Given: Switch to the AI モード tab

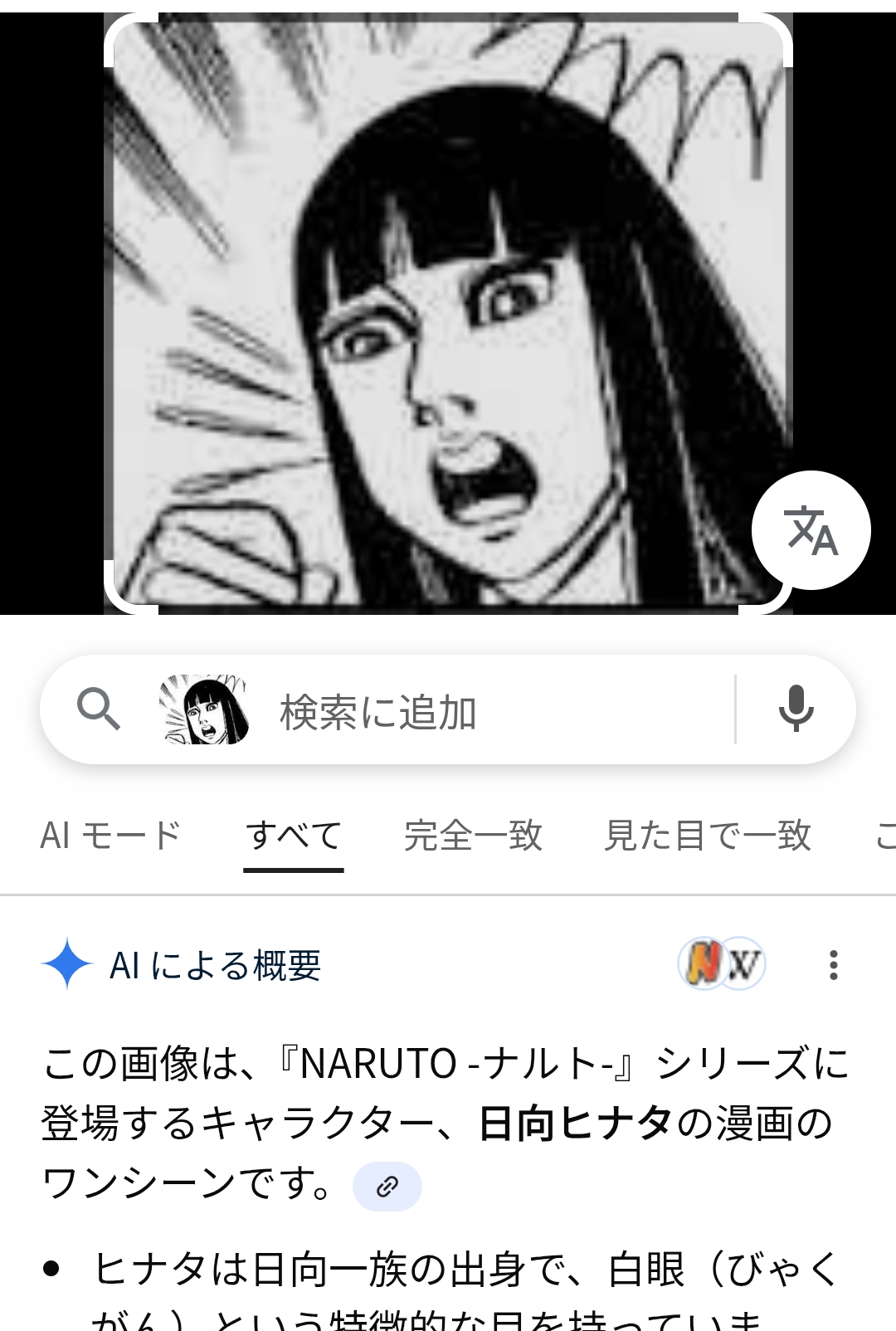Looking at the screenshot, I should 111,836.
